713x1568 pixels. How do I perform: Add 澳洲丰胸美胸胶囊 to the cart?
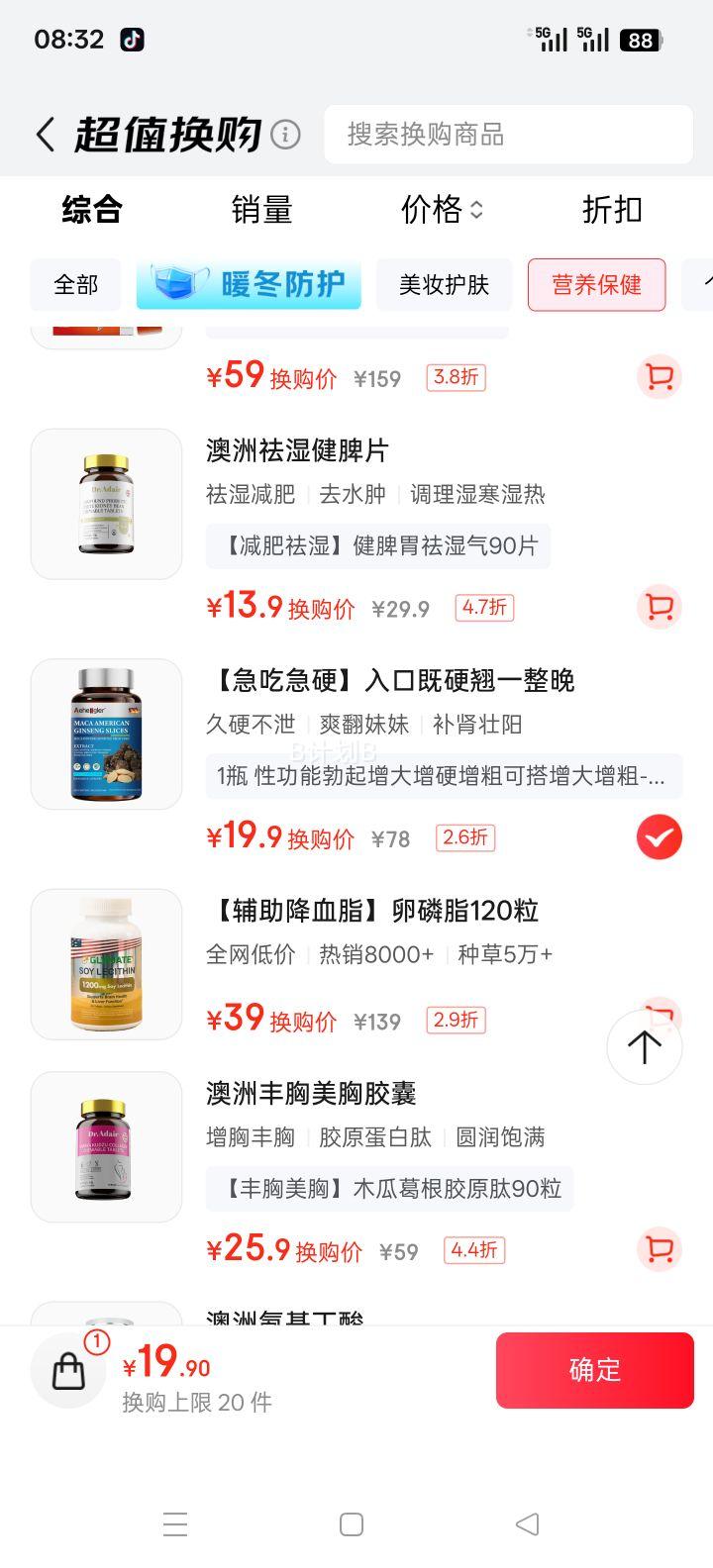pyautogui.click(x=659, y=1250)
